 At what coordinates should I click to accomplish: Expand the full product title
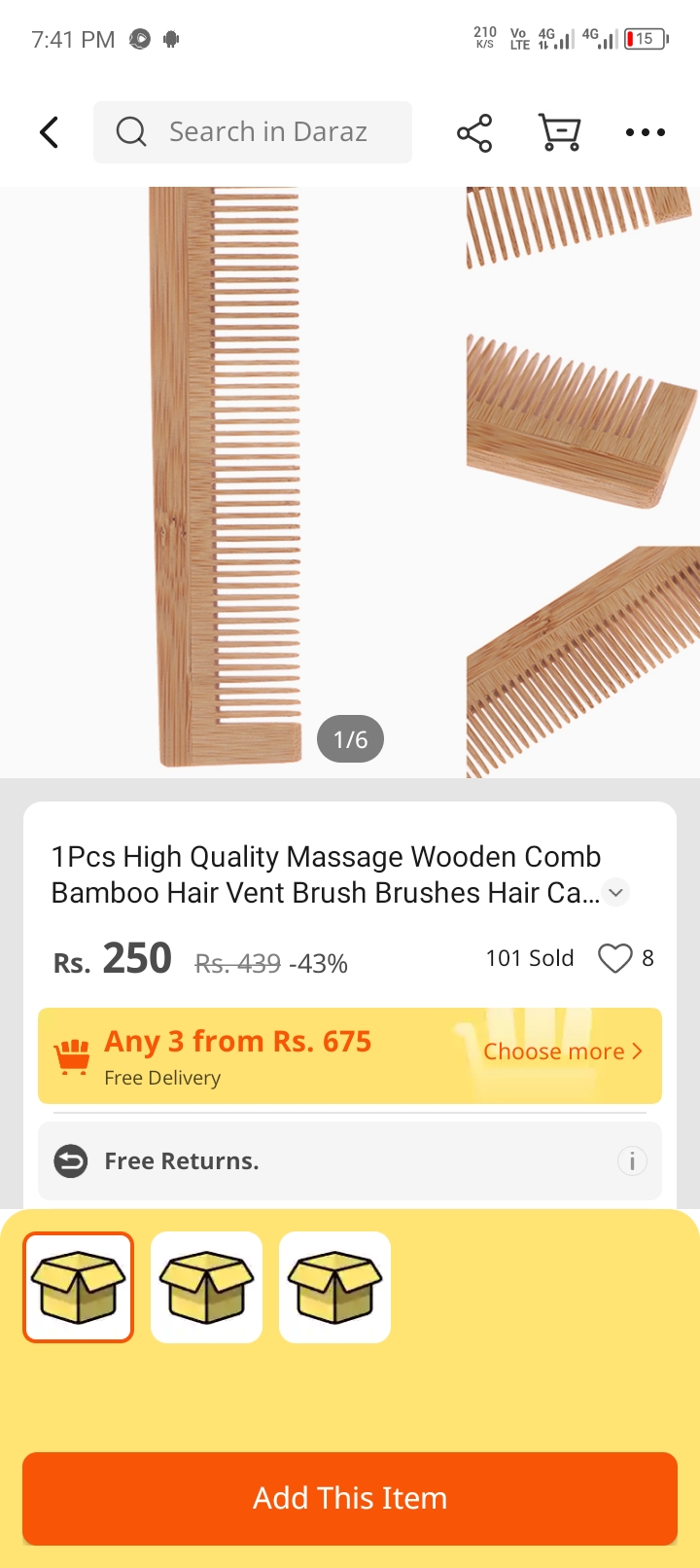click(x=615, y=892)
